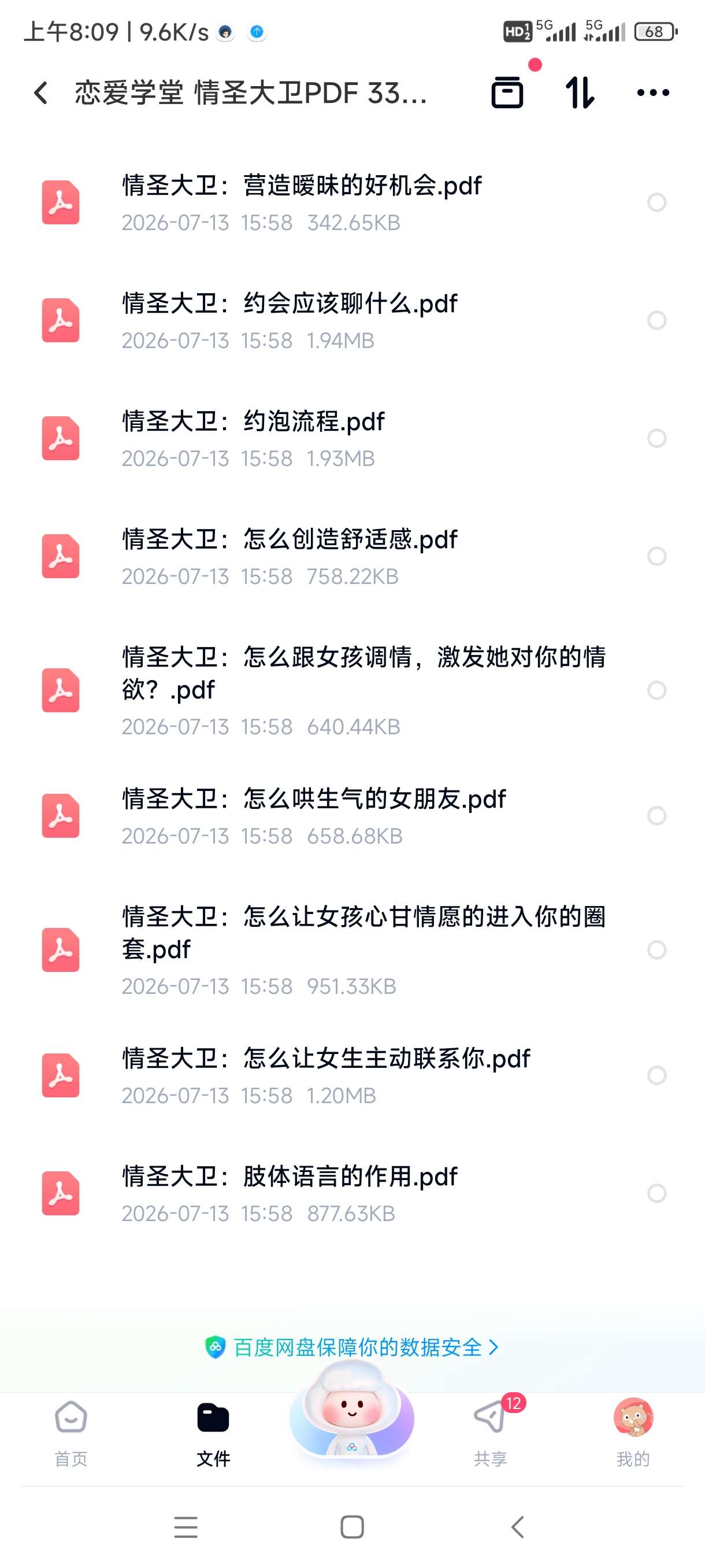The image size is (705, 1568).
Task: Go back from this folder
Action: pos(41,93)
